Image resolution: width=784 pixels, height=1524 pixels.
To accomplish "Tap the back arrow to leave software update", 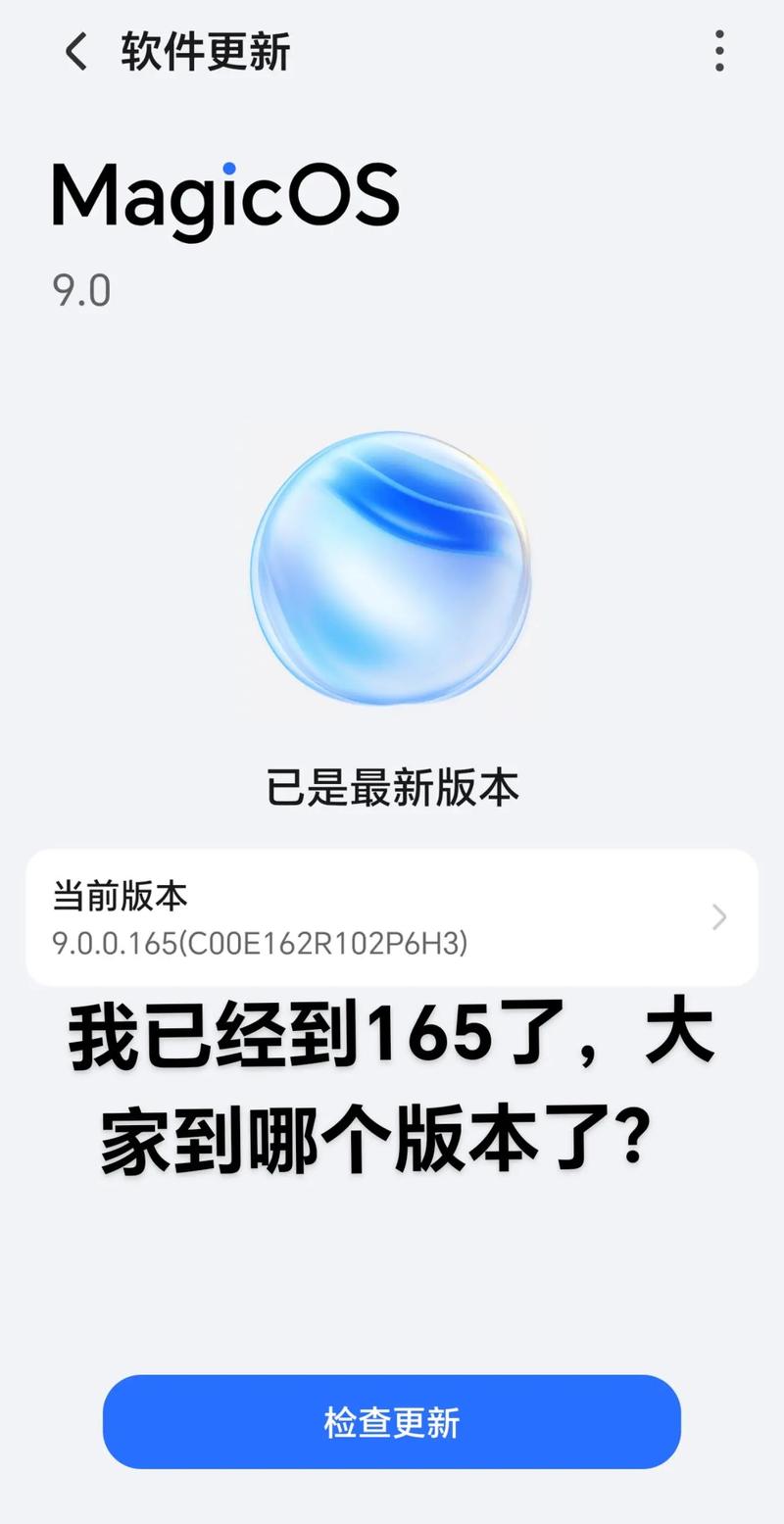I will [74, 54].
